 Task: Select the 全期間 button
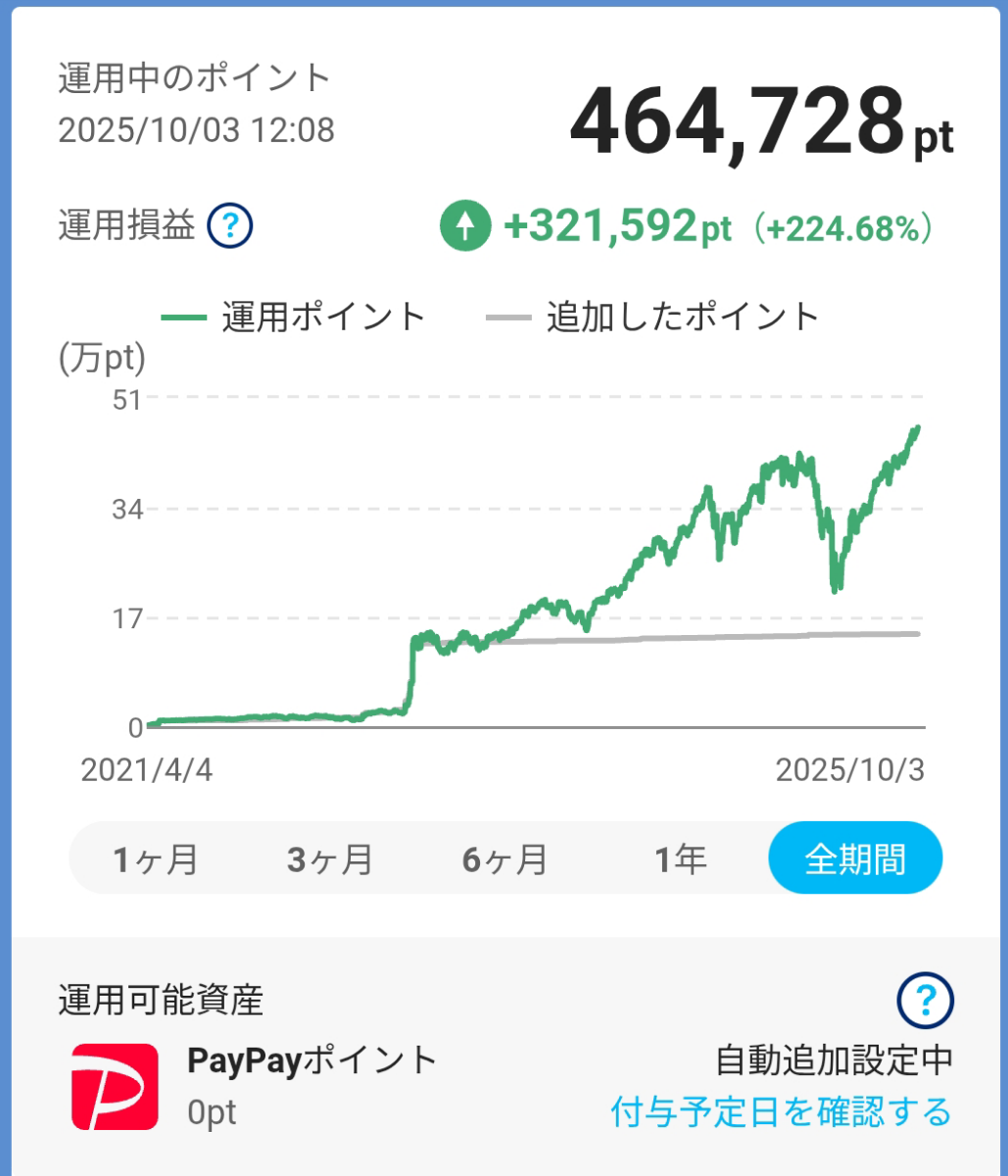(x=855, y=857)
